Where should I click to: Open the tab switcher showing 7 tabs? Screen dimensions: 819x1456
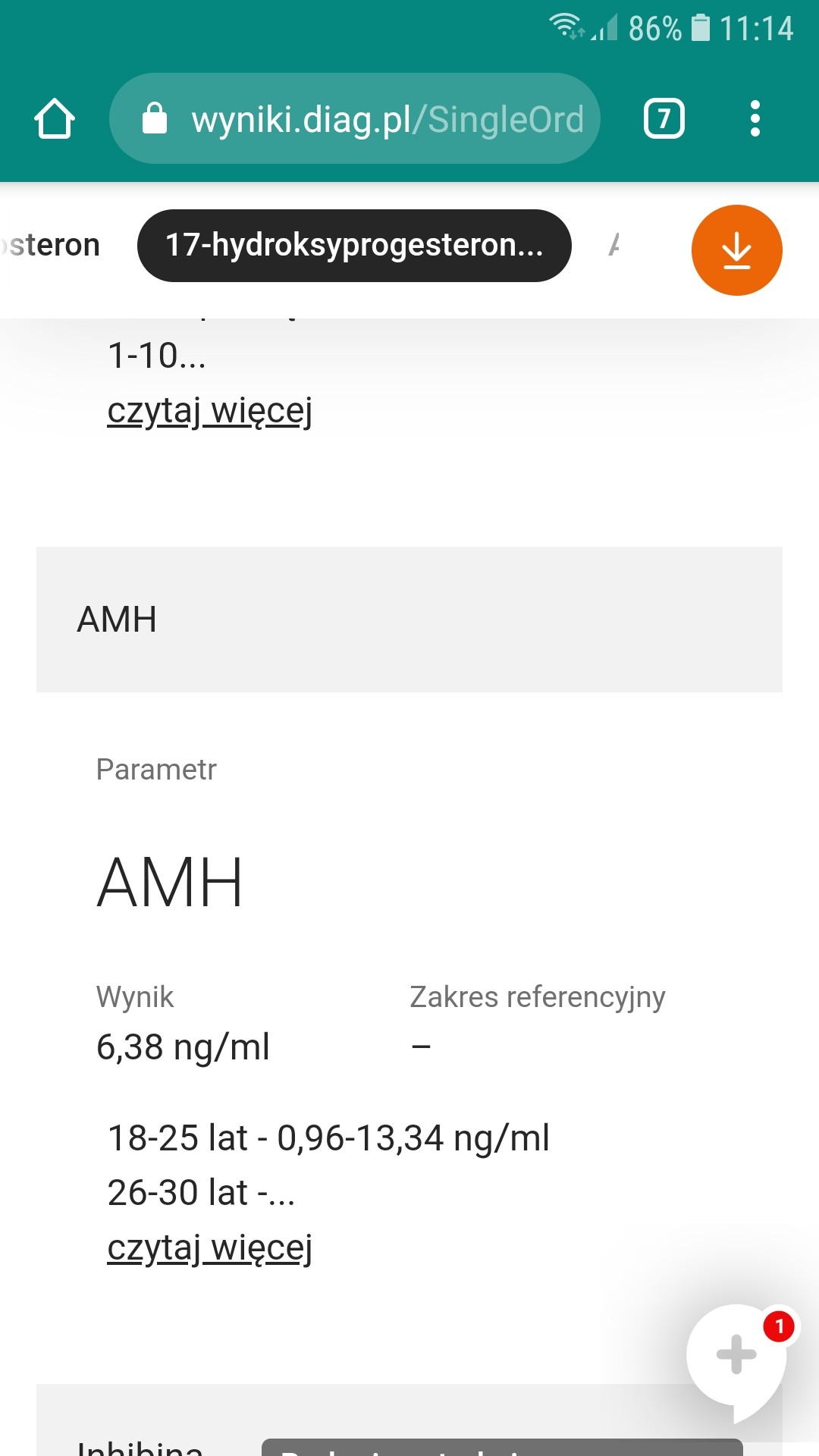pyautogui.click(x=664, y=119)
